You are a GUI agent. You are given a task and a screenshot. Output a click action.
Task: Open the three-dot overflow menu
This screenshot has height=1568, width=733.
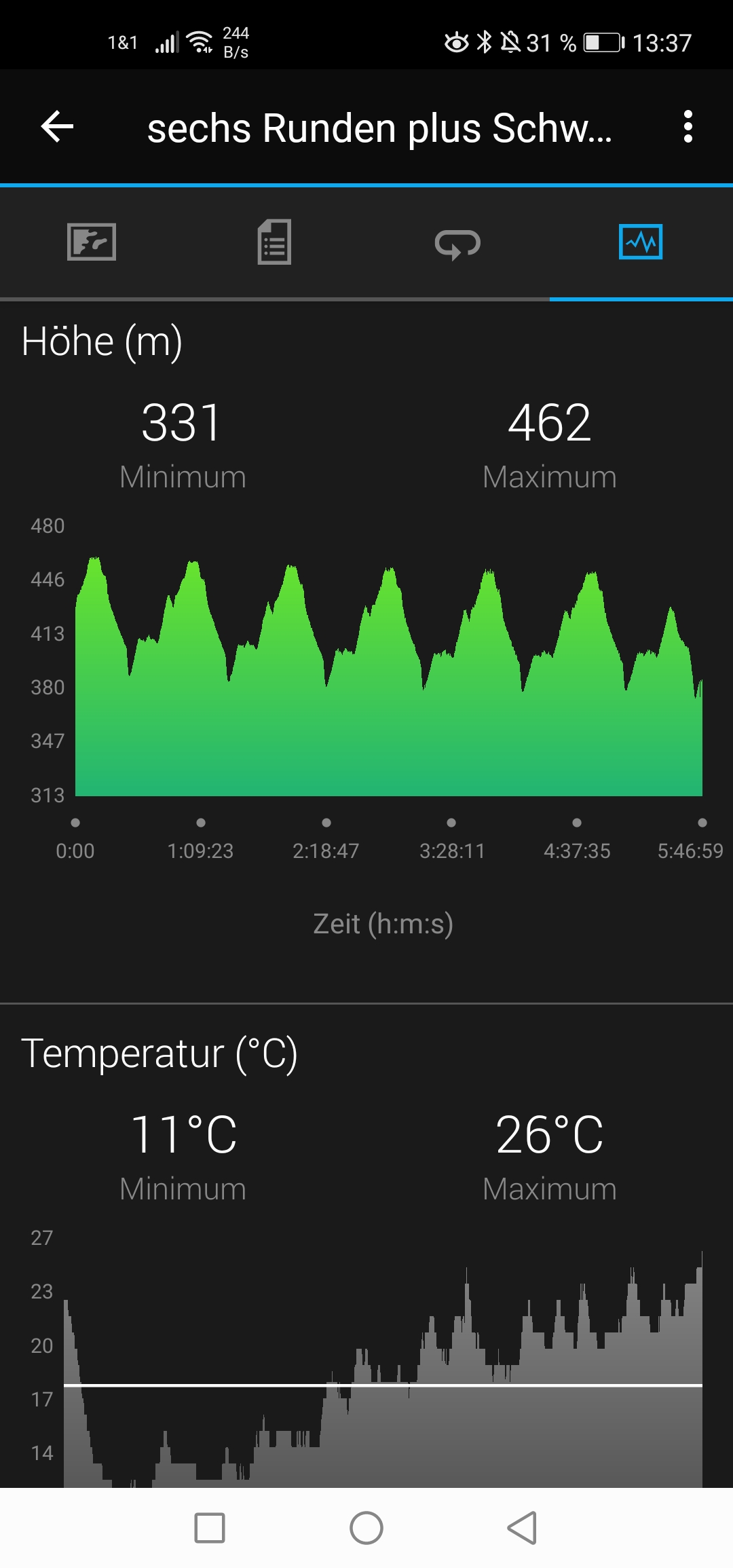tap(688, 127)
